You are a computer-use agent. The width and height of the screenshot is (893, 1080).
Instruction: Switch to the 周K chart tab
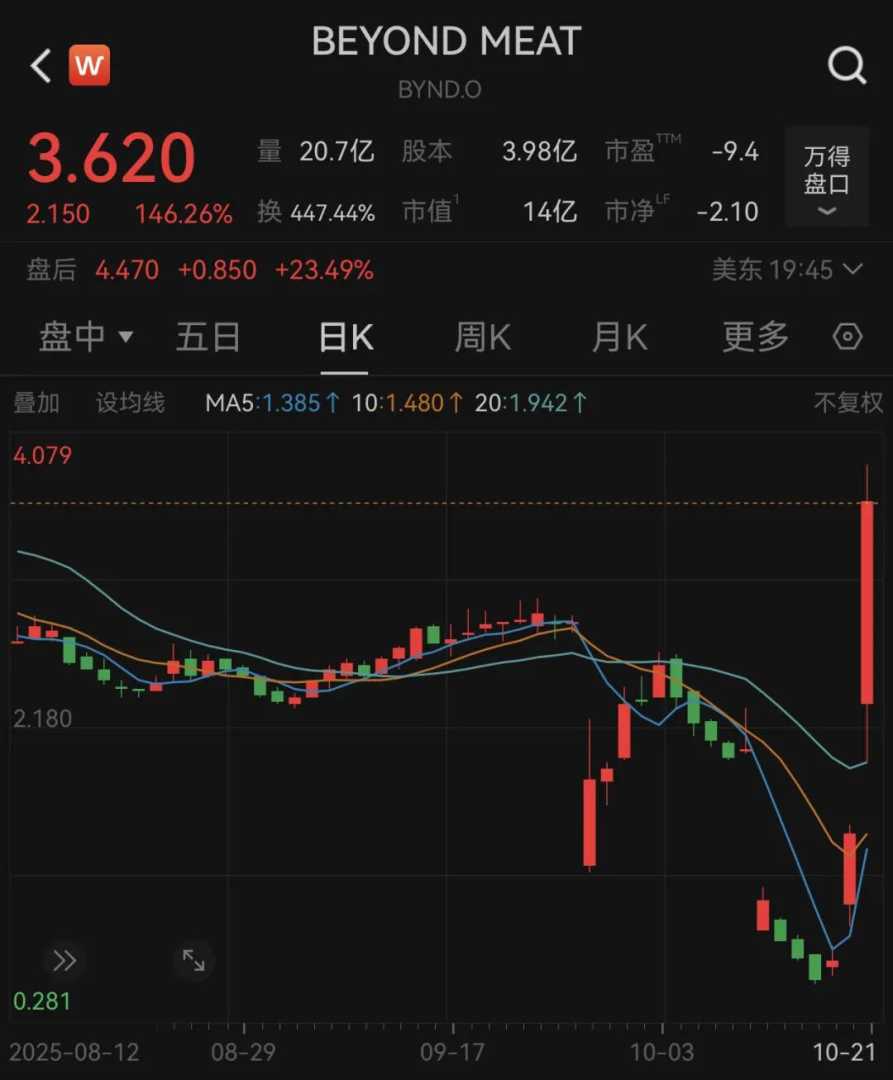(x=483, y=337)
